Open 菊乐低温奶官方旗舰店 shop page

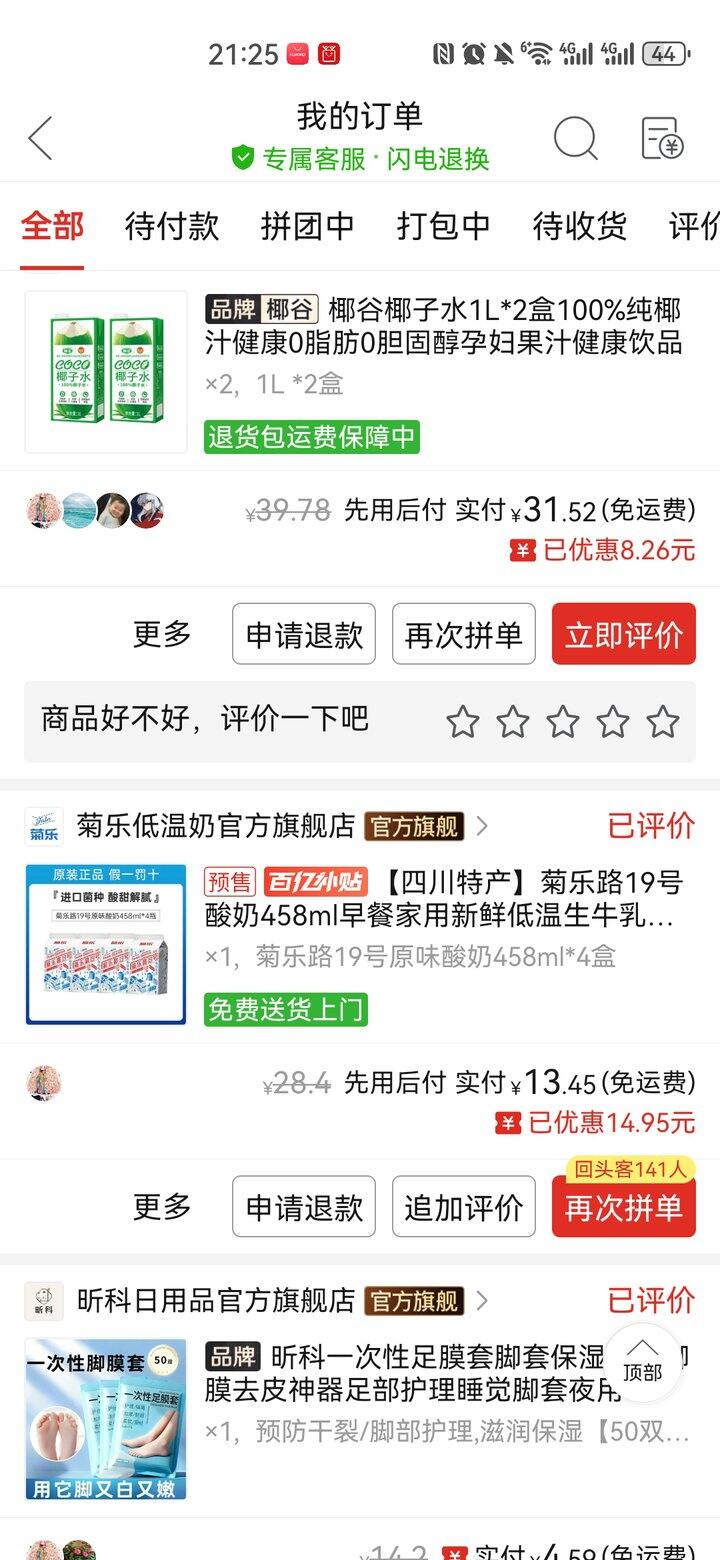(215, 826)
